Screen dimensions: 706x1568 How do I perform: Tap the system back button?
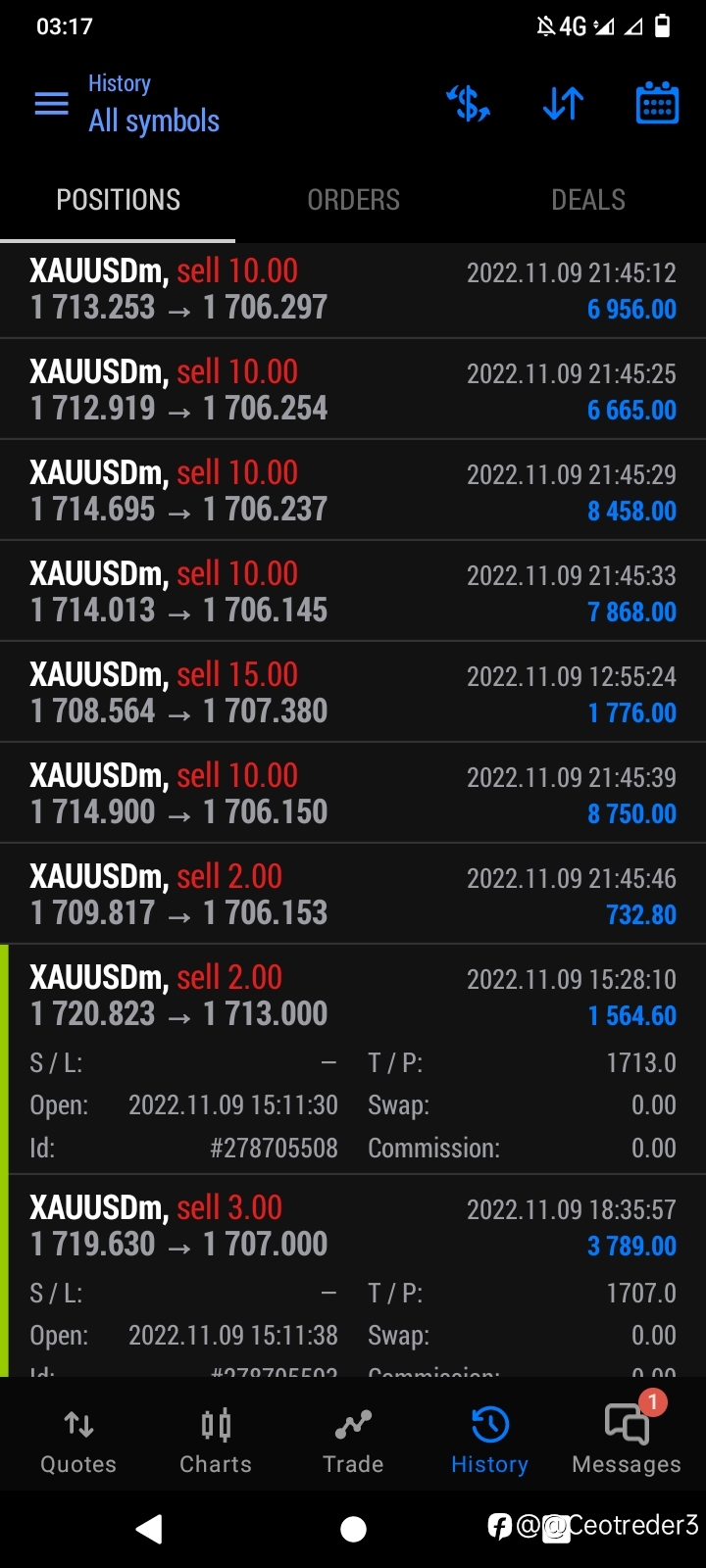click(x=149, y=1528)
